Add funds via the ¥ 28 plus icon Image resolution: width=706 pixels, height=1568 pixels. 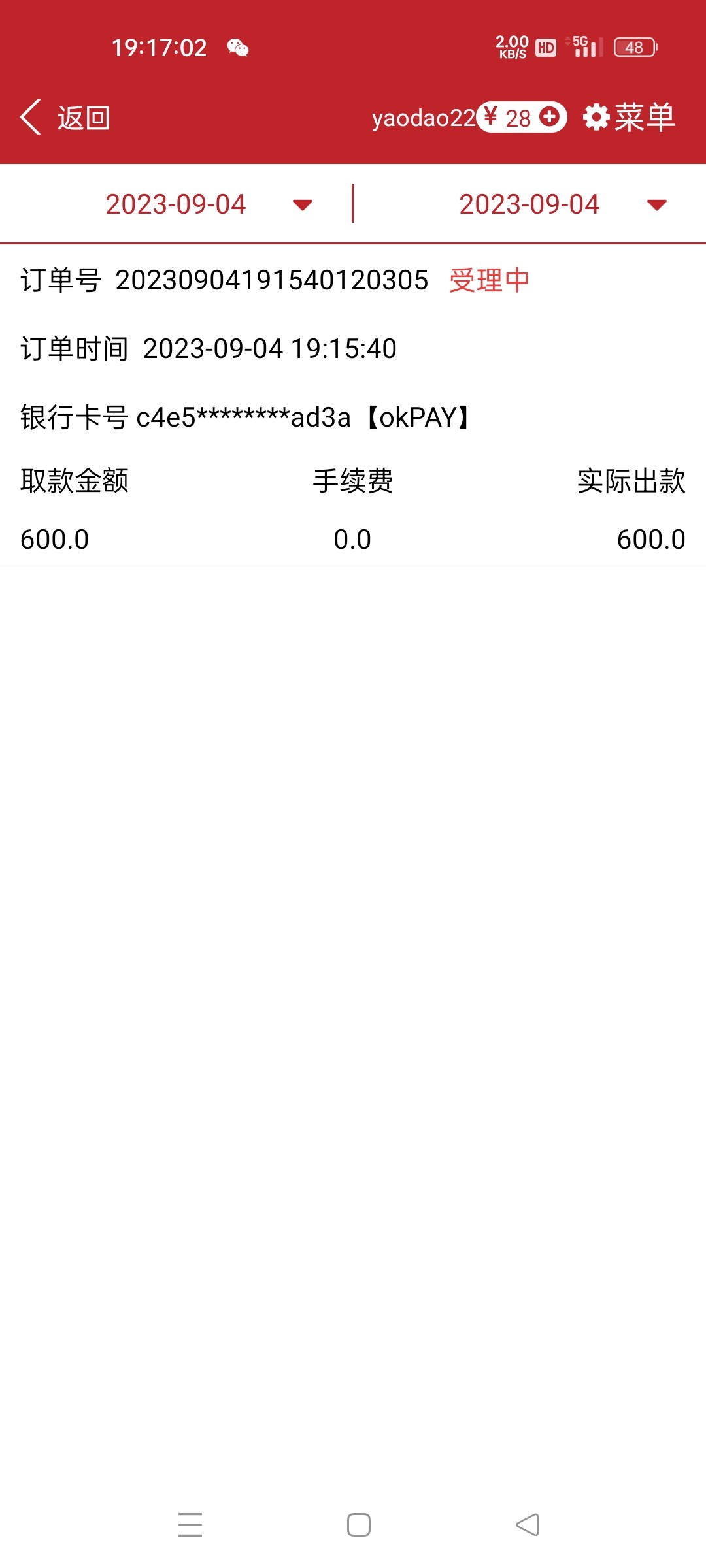(550, 118)
